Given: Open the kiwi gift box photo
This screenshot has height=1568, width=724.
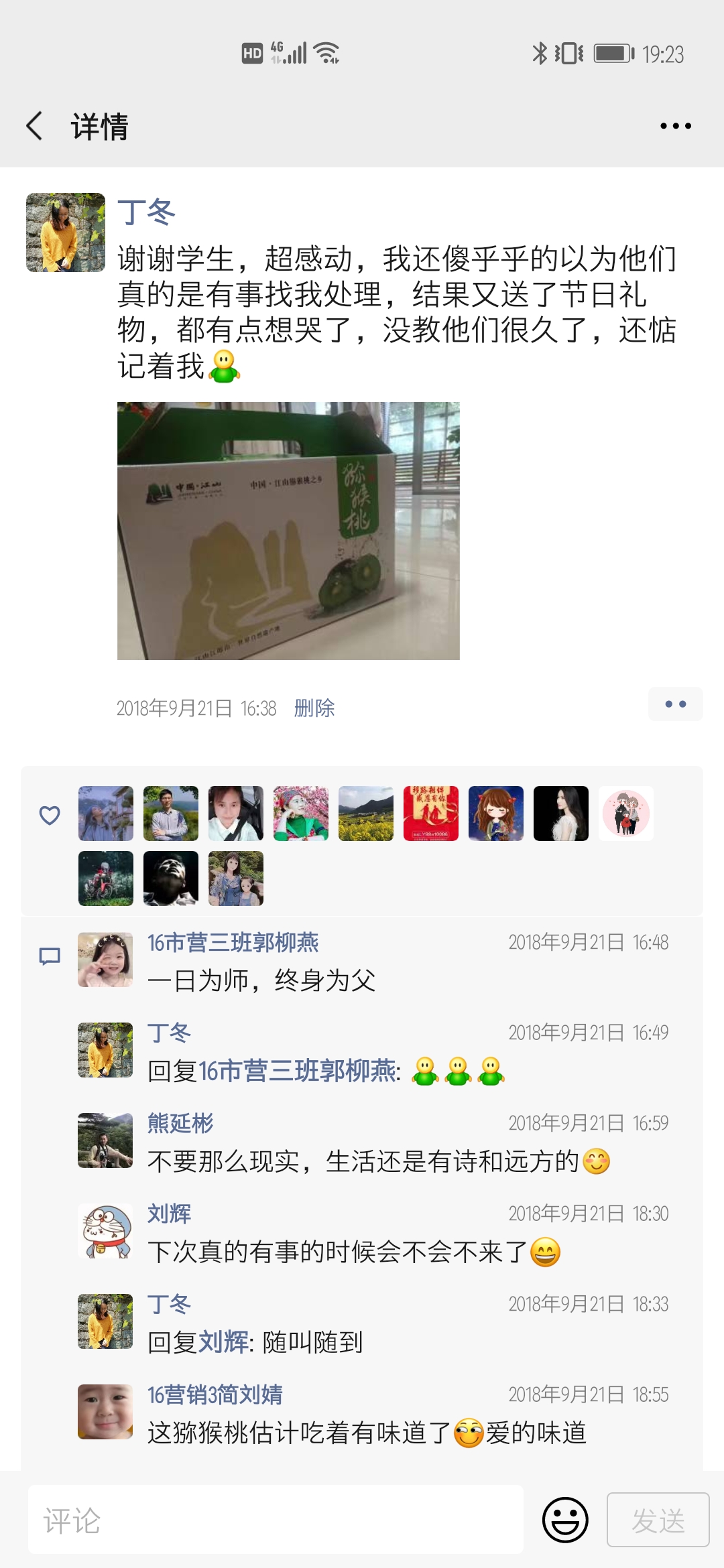Looking at the screenshot, I should click(x=288, y=531).
